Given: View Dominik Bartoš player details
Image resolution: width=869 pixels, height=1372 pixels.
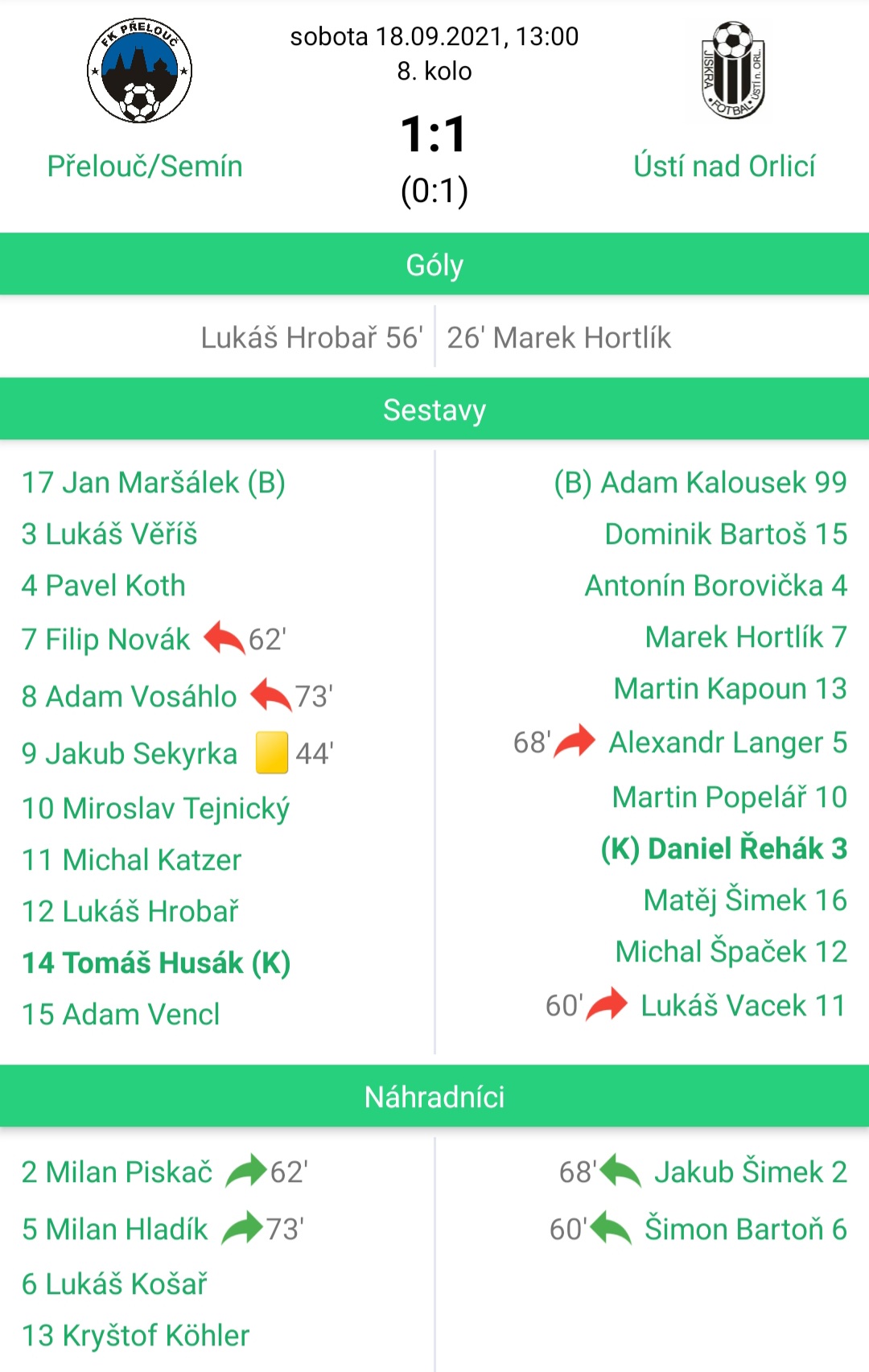Looking at the screenshot, I should click(726, 534).
